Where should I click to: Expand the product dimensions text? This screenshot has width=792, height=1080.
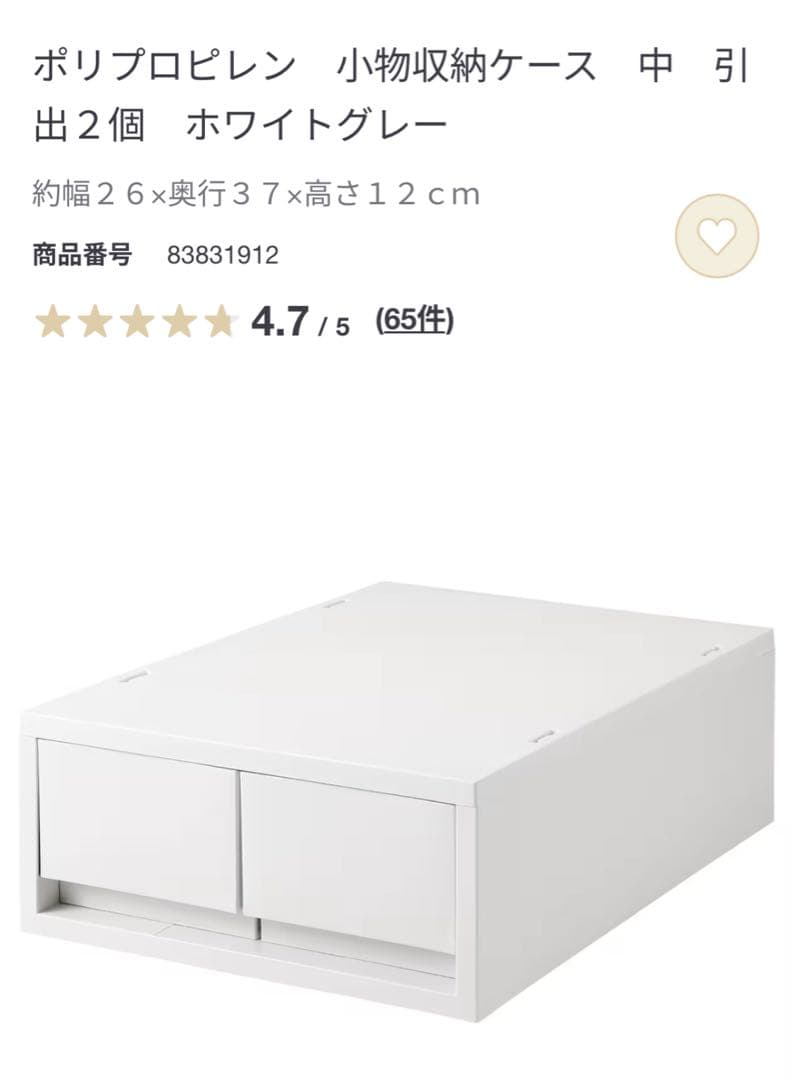[x=253, y=192]
